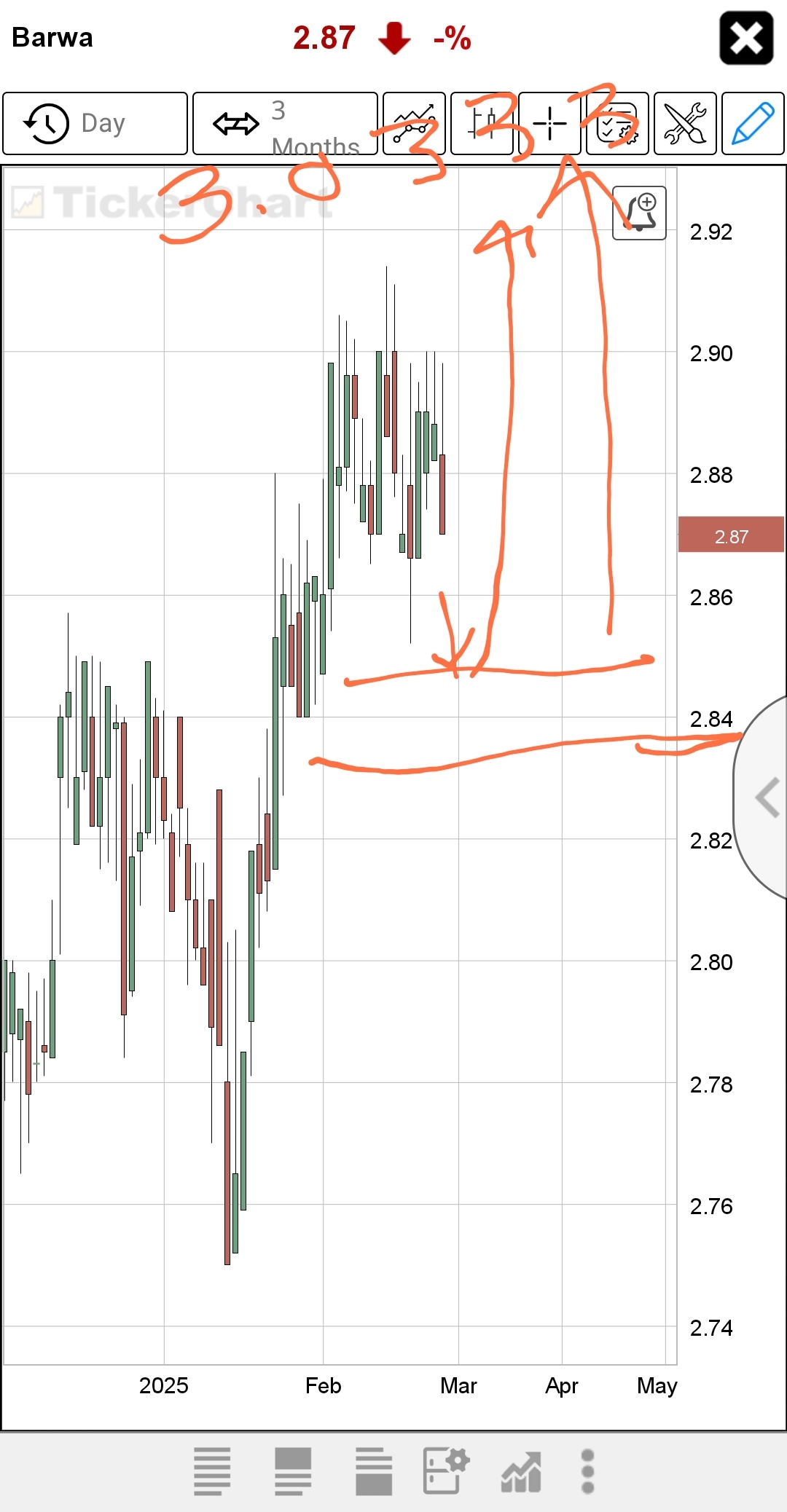Image resolution: width=787 pixels, height=1512 pixels.
Task: Change the Day interval setting
Action: [95, 123]
